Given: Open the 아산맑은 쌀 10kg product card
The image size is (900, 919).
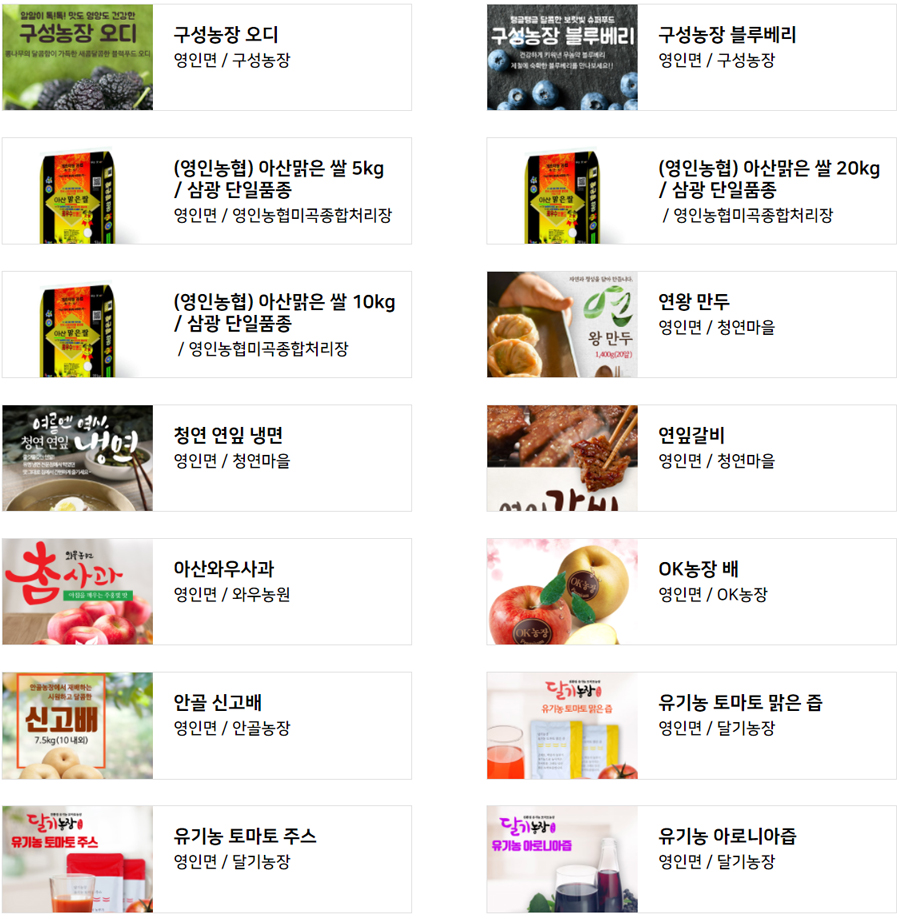Looking at the screenshot, I should click(206, 324).
